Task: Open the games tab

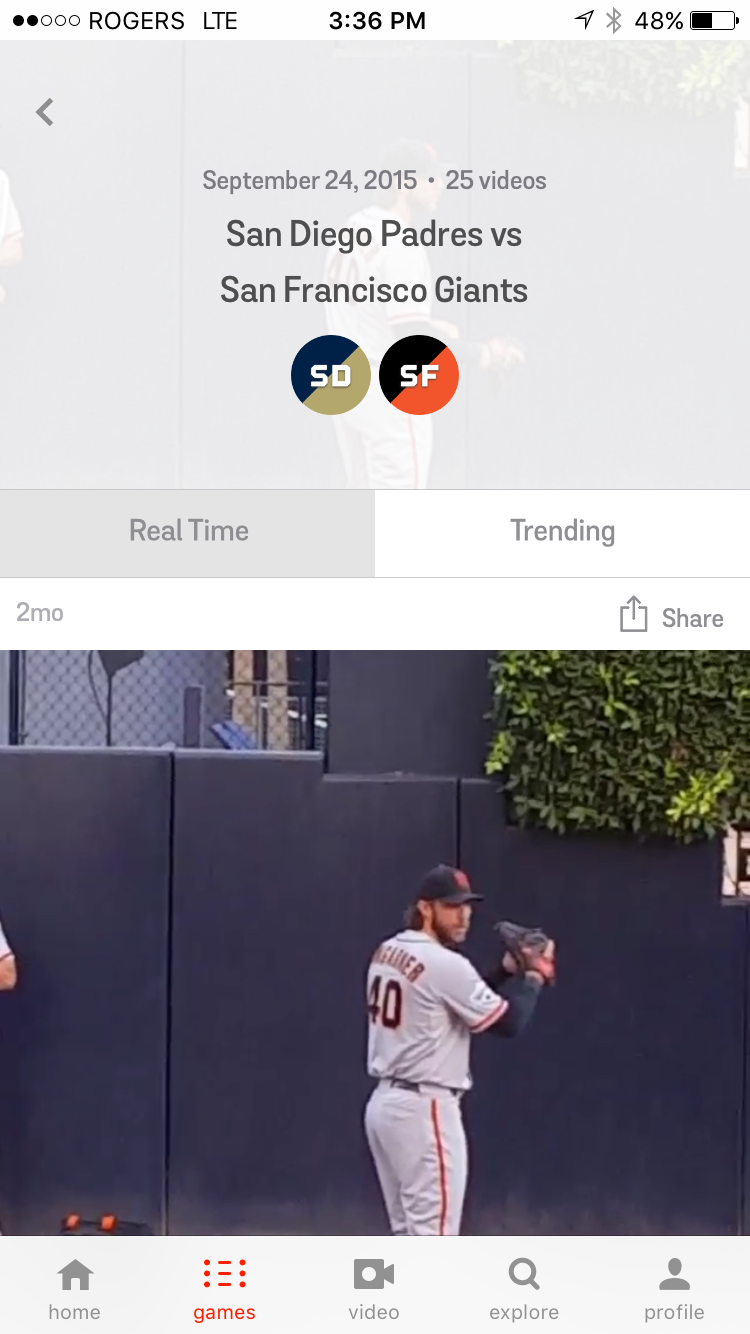Action: 224,1288
